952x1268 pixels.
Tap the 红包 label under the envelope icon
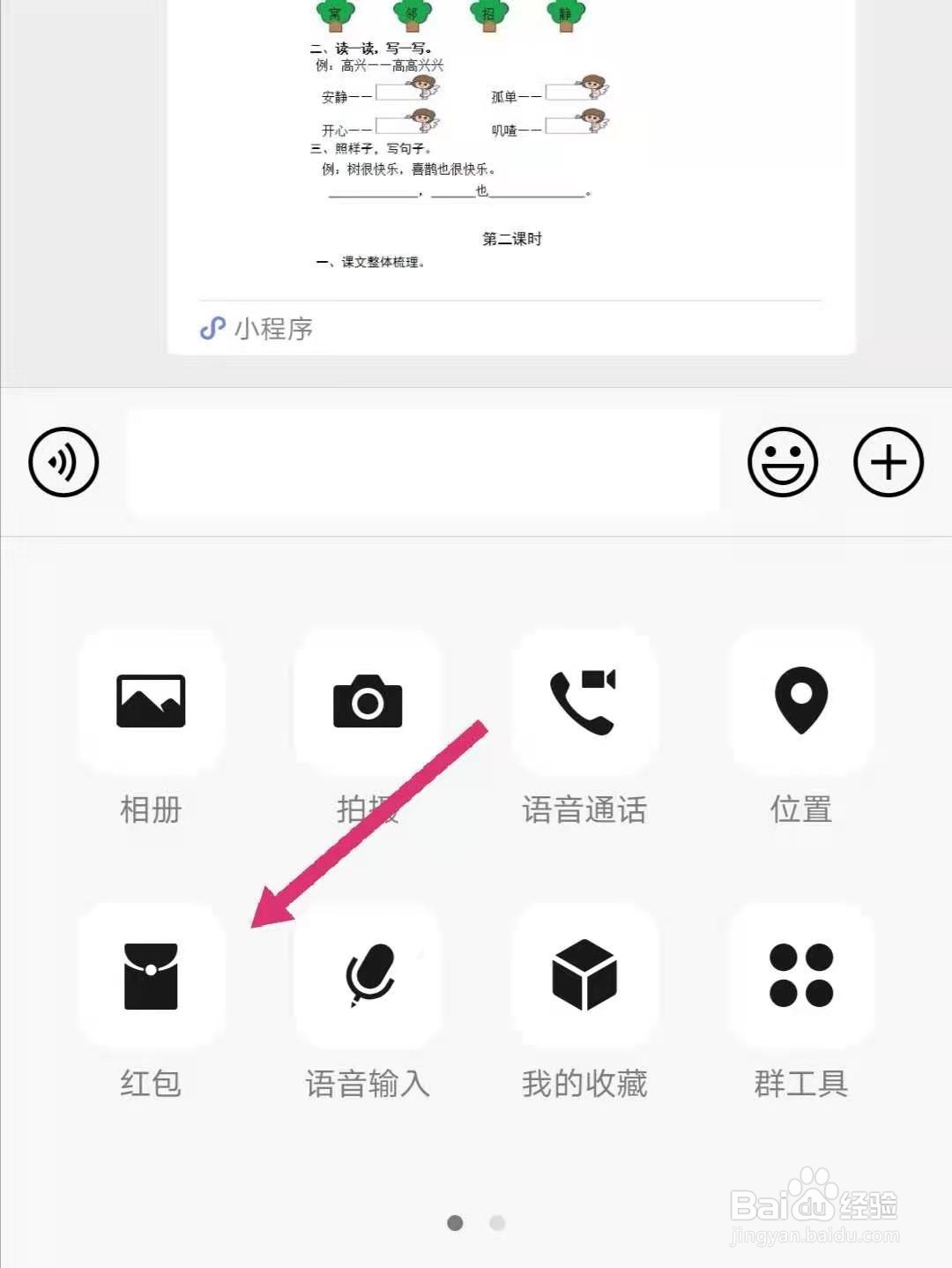151,1085
